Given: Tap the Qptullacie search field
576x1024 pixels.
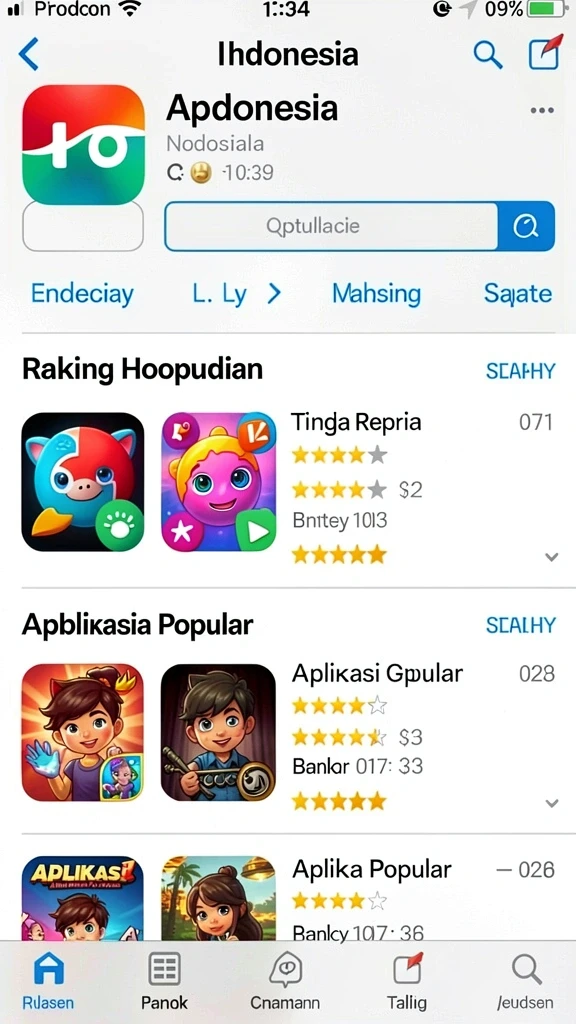Looking at the screenshot, I should point(331,226).
